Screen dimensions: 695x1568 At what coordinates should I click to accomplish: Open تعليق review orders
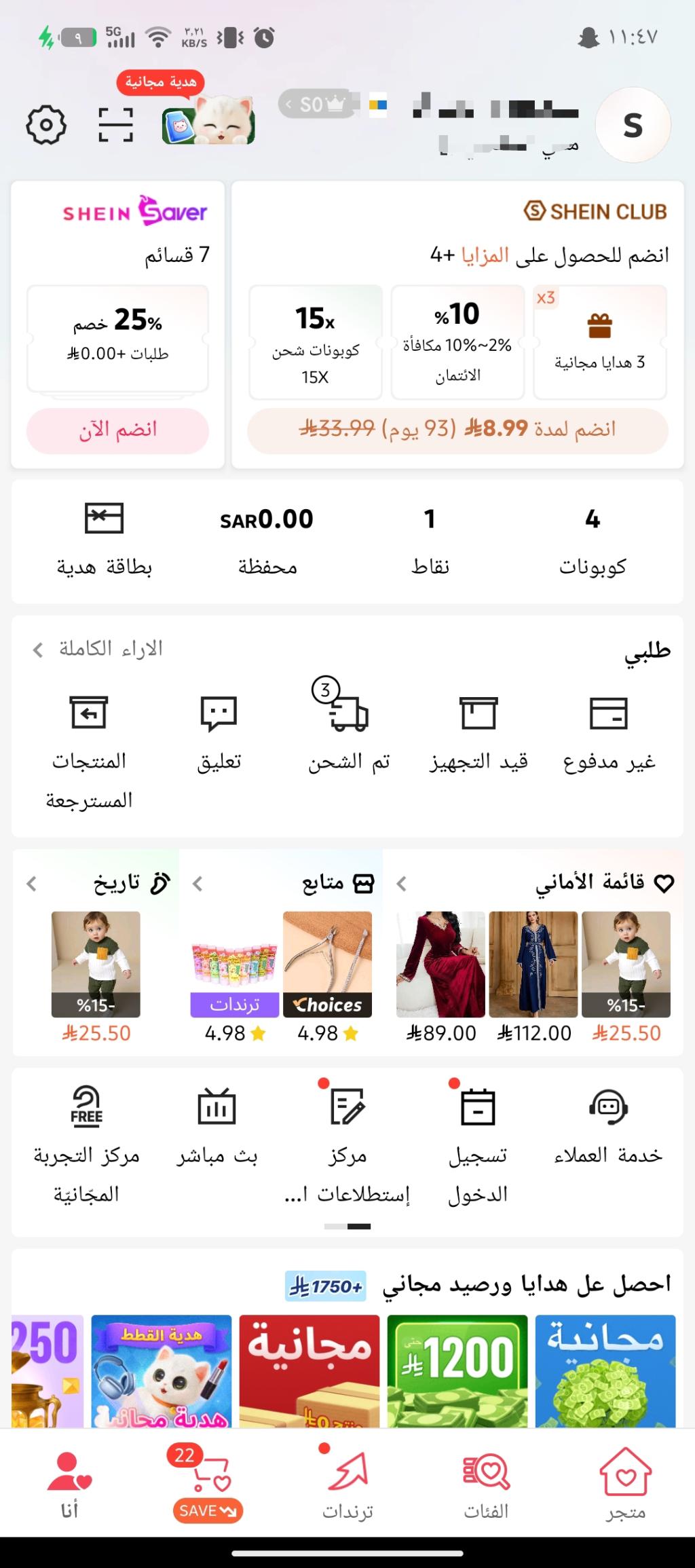click(219, 734)
